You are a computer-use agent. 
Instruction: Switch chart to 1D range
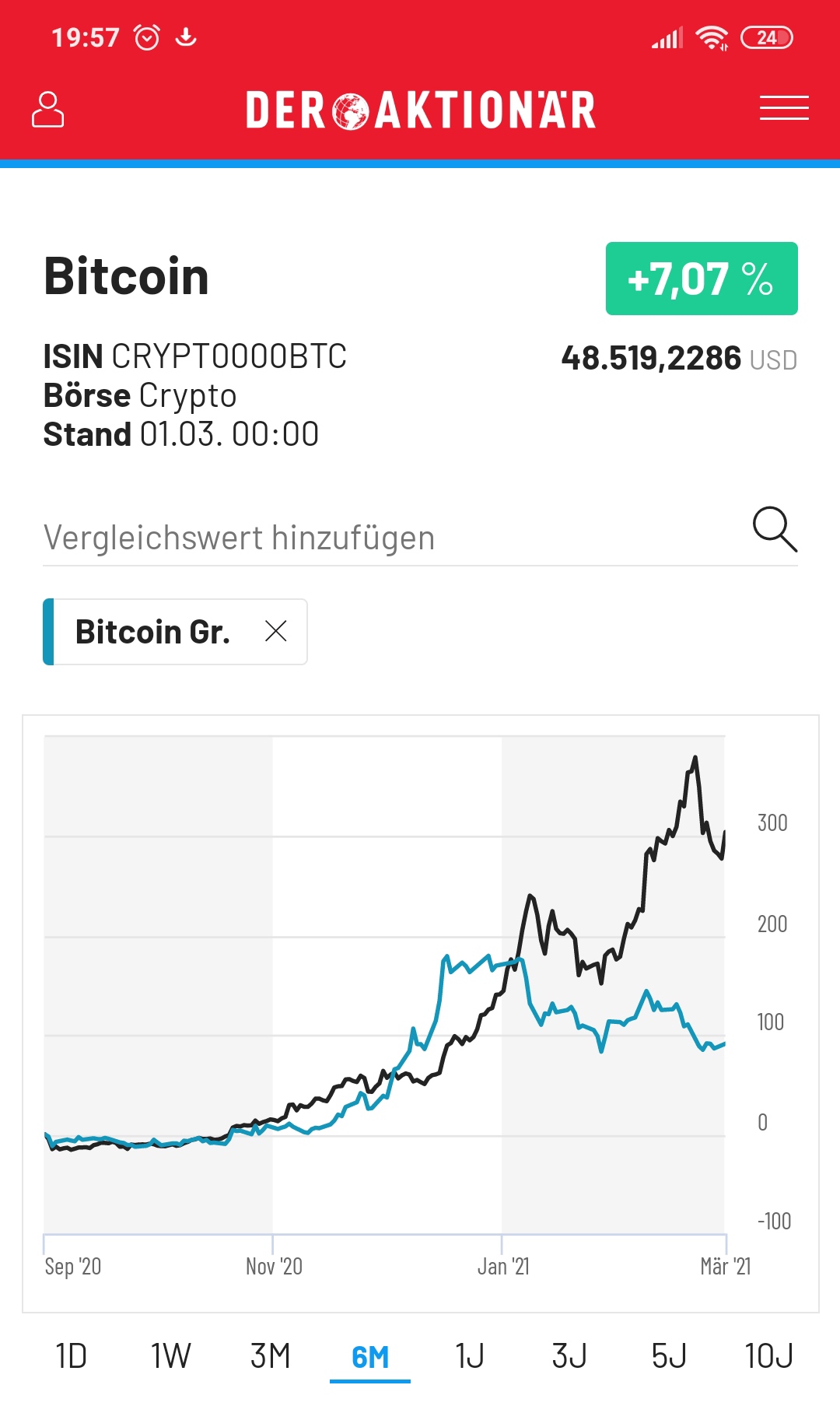(x=71, y=1356)
